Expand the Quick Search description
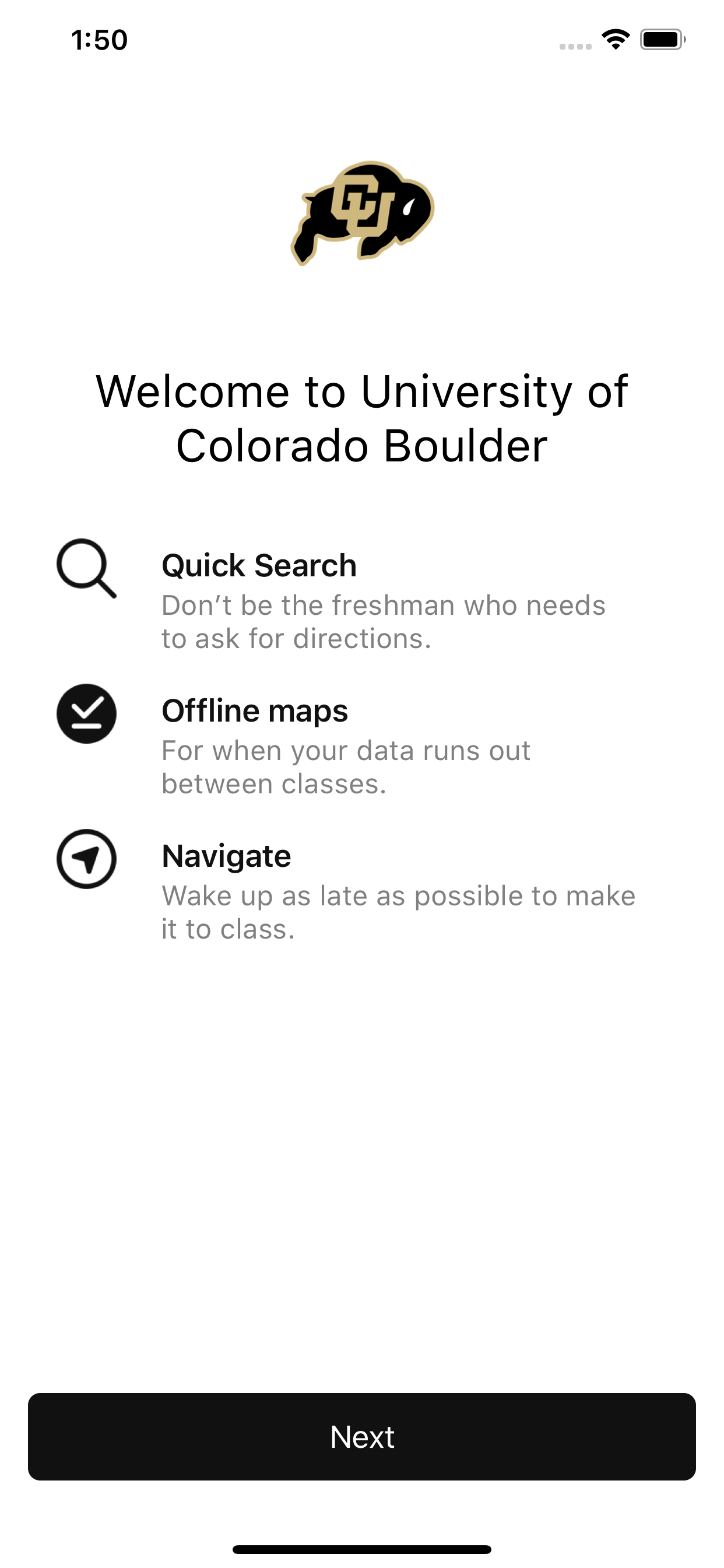Screen dimensions: 724x1568 point(384,621)
